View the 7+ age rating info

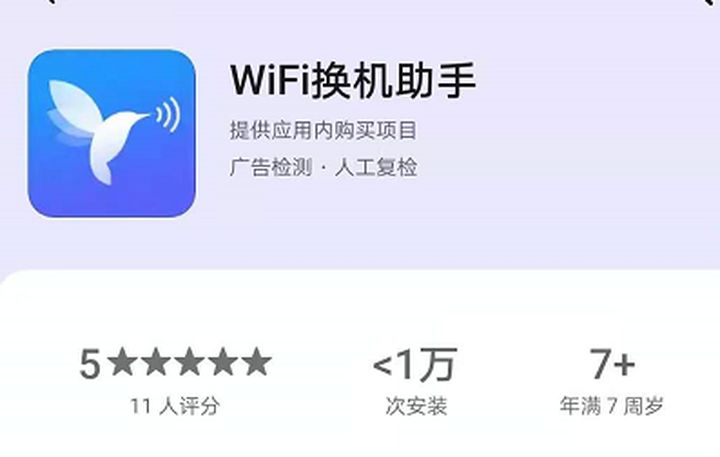click(x=611, y=381)
